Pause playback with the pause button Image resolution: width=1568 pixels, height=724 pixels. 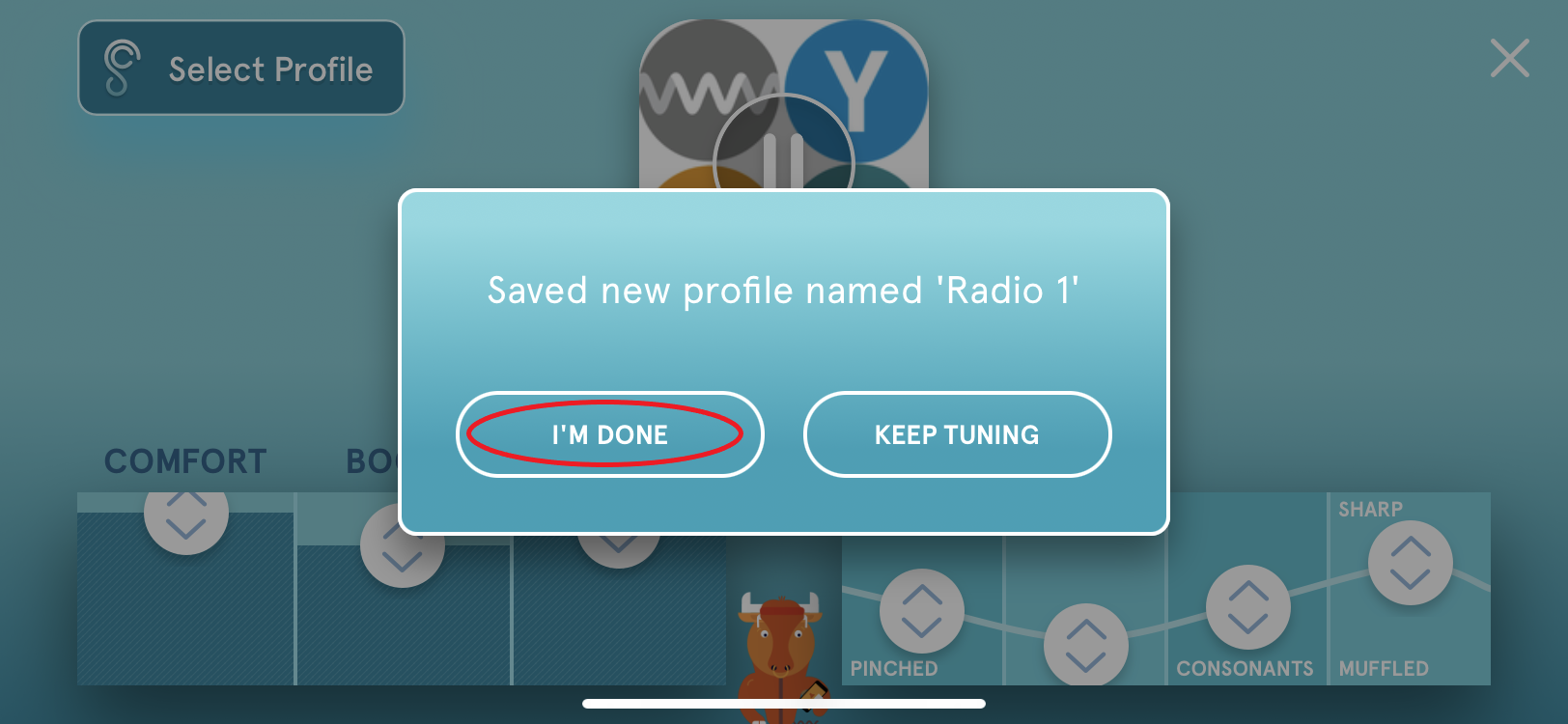point(783,159)
